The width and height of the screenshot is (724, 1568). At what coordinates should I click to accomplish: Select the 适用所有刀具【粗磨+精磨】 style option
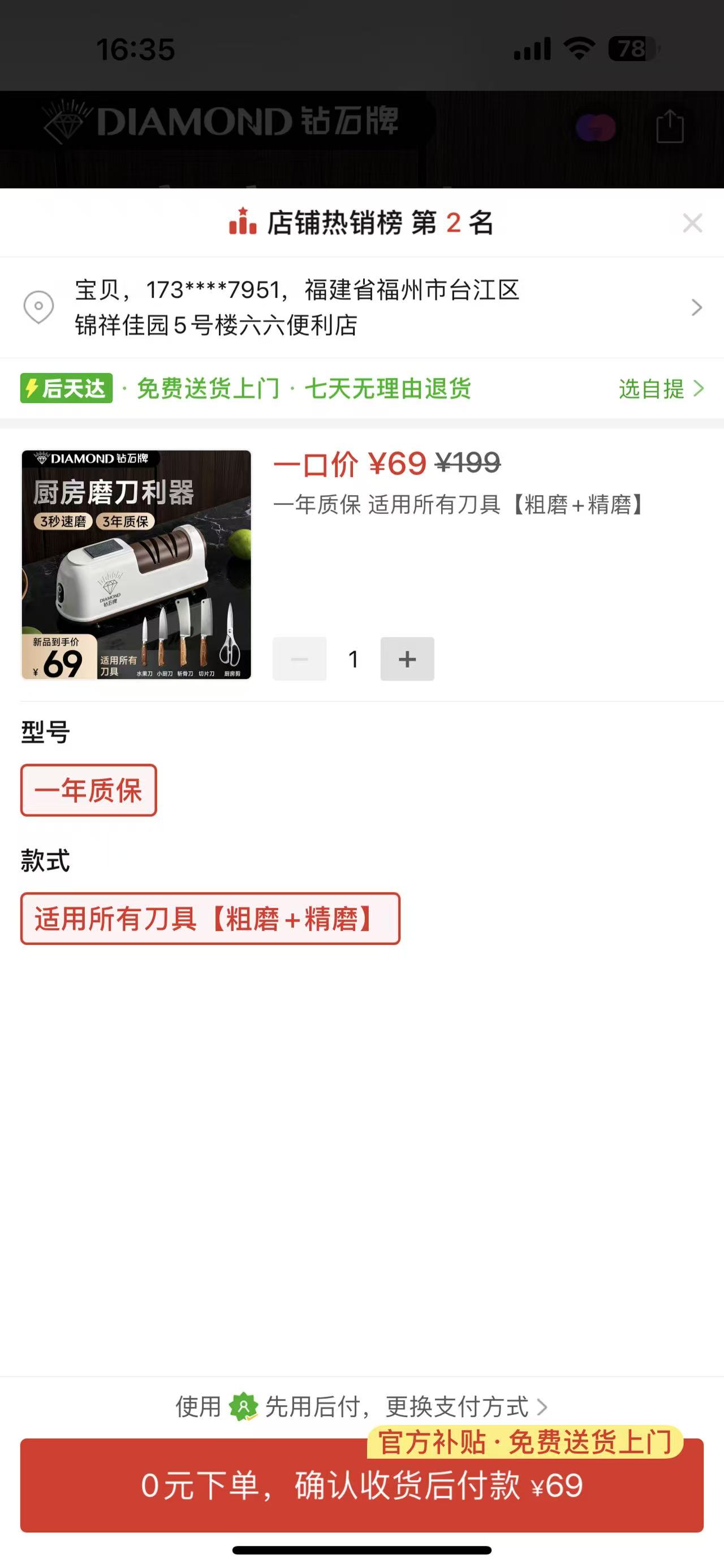click(210, 919)
